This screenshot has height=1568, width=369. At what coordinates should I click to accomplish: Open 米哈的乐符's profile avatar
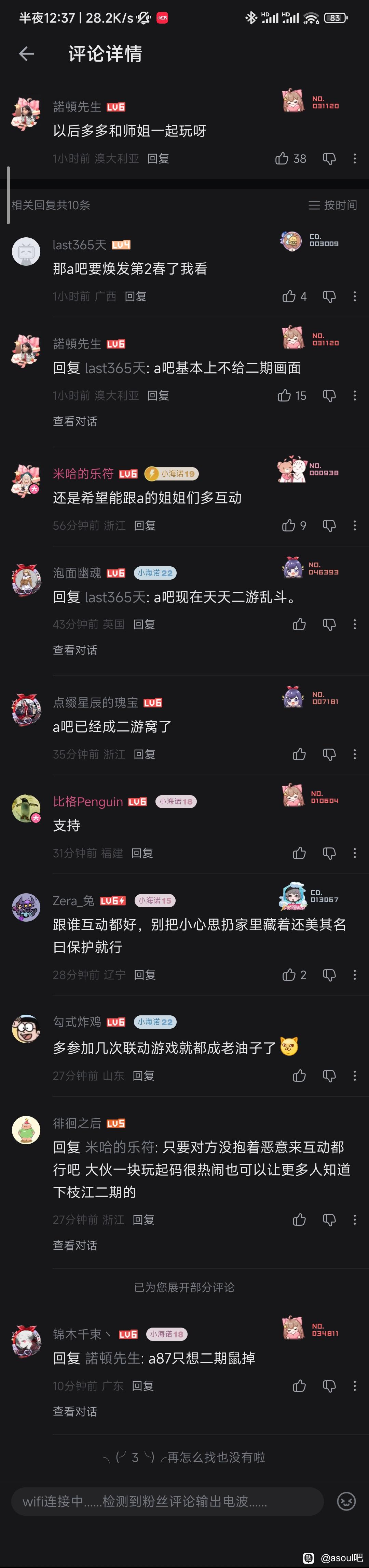tap(26, 480)
